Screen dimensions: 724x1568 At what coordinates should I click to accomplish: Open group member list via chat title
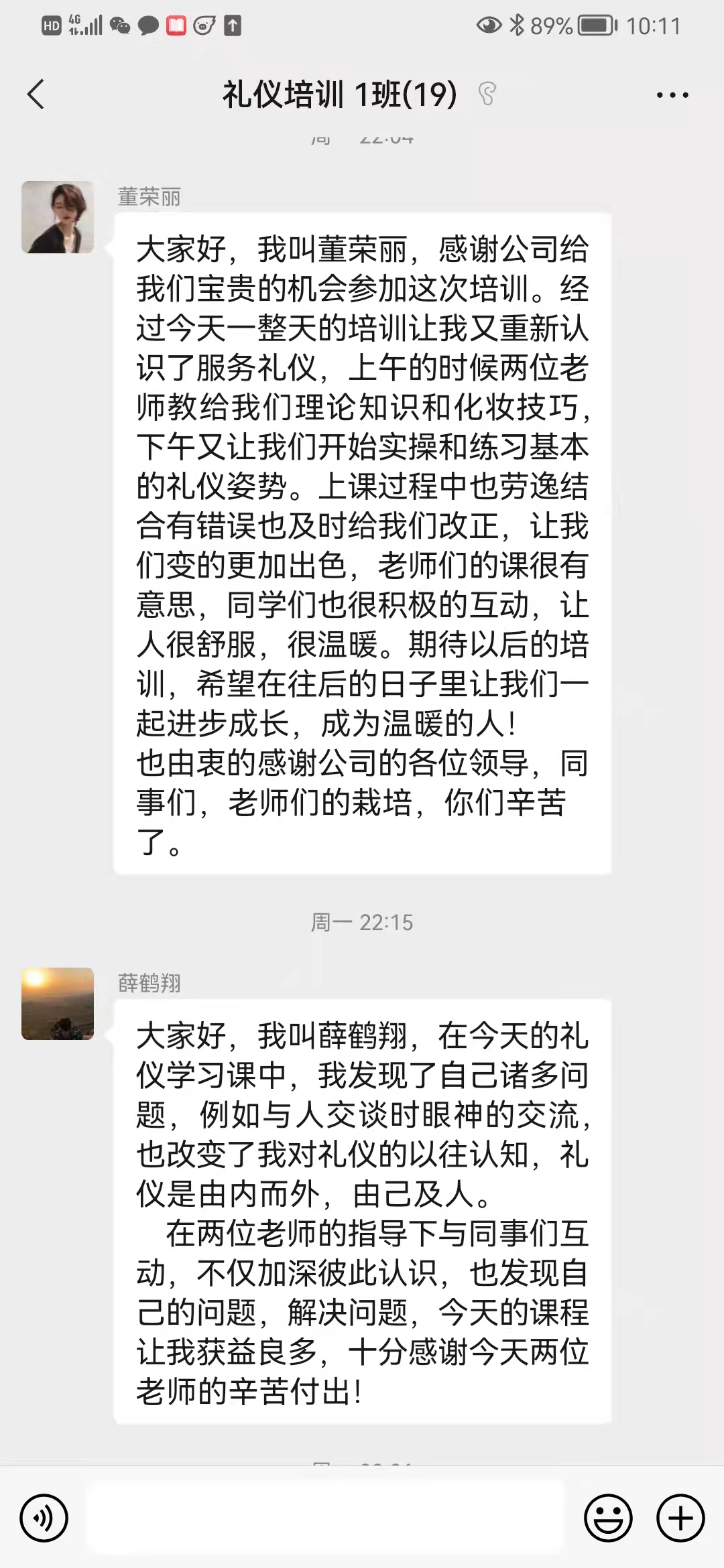[x=339, y=95]
